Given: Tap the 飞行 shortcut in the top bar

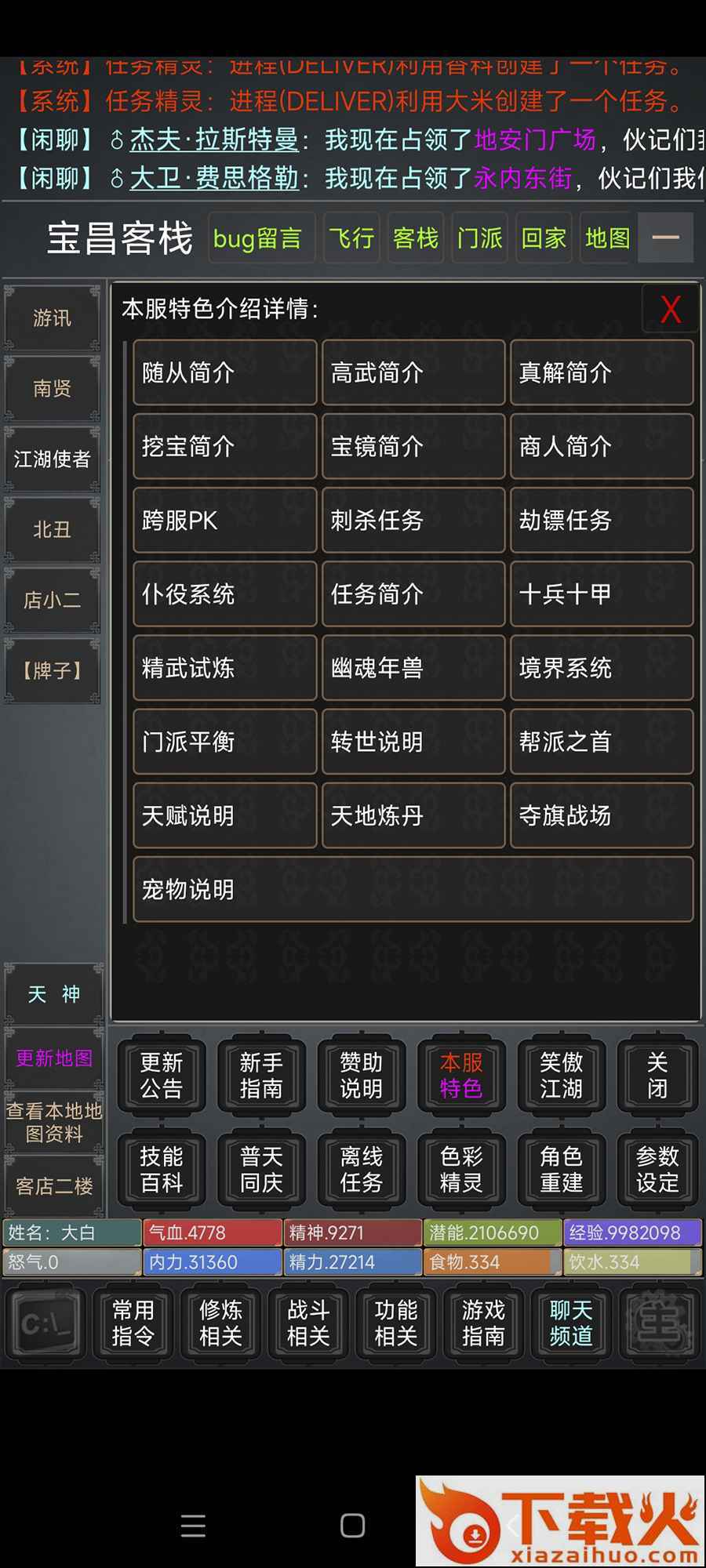Looking at the screenshot, I should tap(351, 238).
